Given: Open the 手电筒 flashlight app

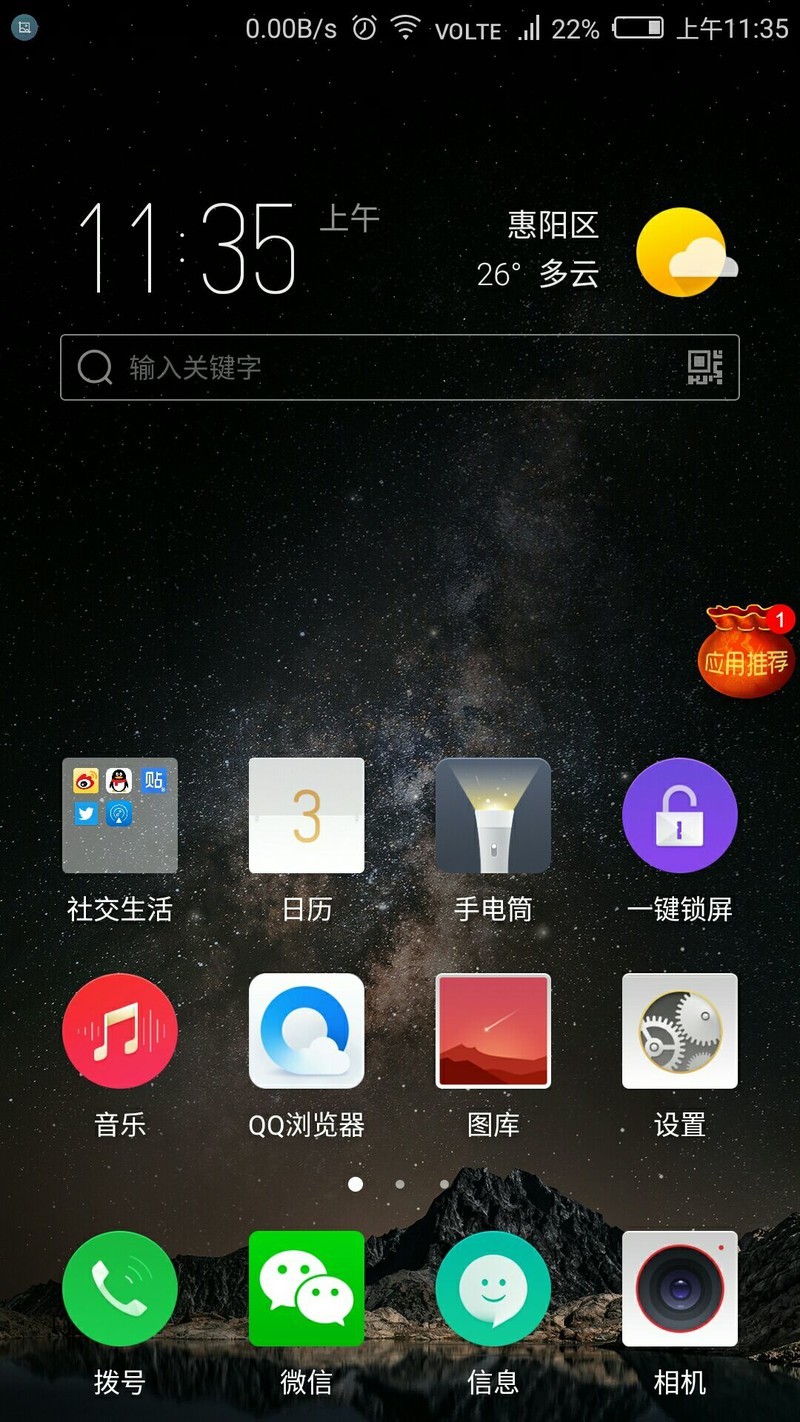Looking at the screenshot, I should [493, 815].
